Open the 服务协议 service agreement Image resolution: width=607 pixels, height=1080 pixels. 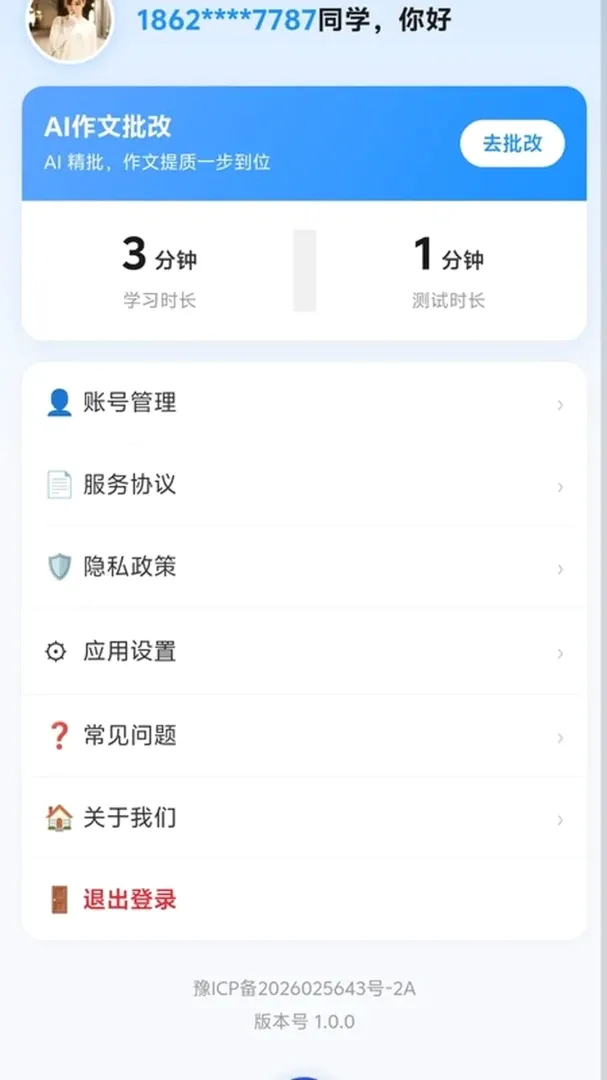(x=304, y=485)
